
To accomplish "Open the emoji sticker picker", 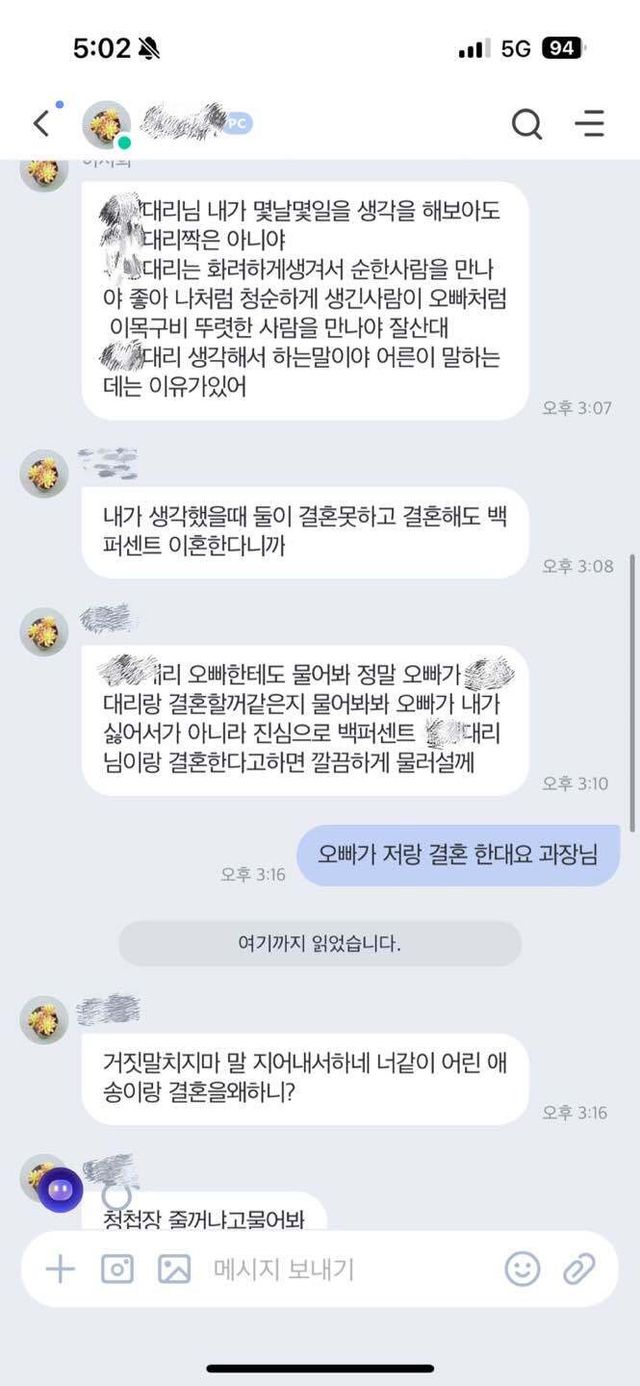I will [521, 1269].
